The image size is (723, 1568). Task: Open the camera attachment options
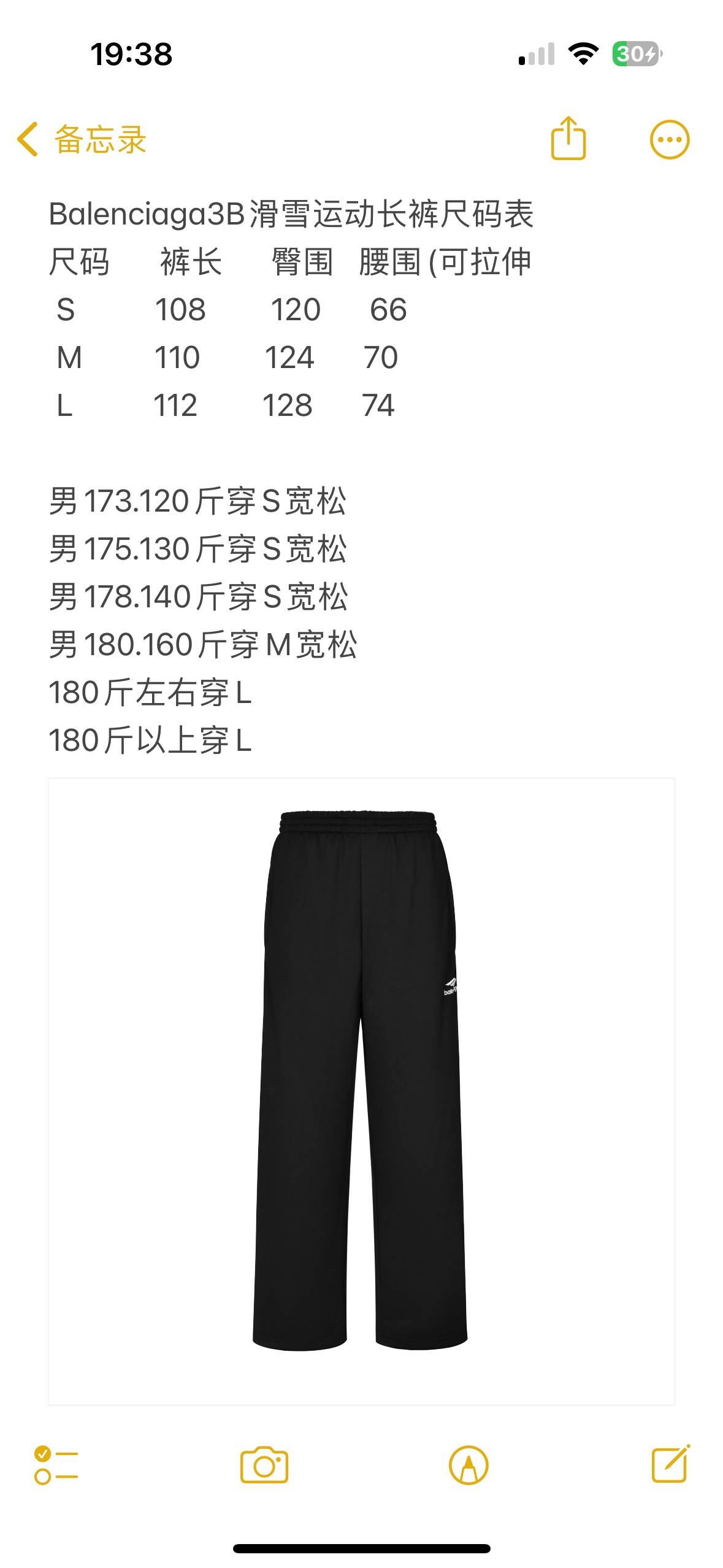point(264,1465)
